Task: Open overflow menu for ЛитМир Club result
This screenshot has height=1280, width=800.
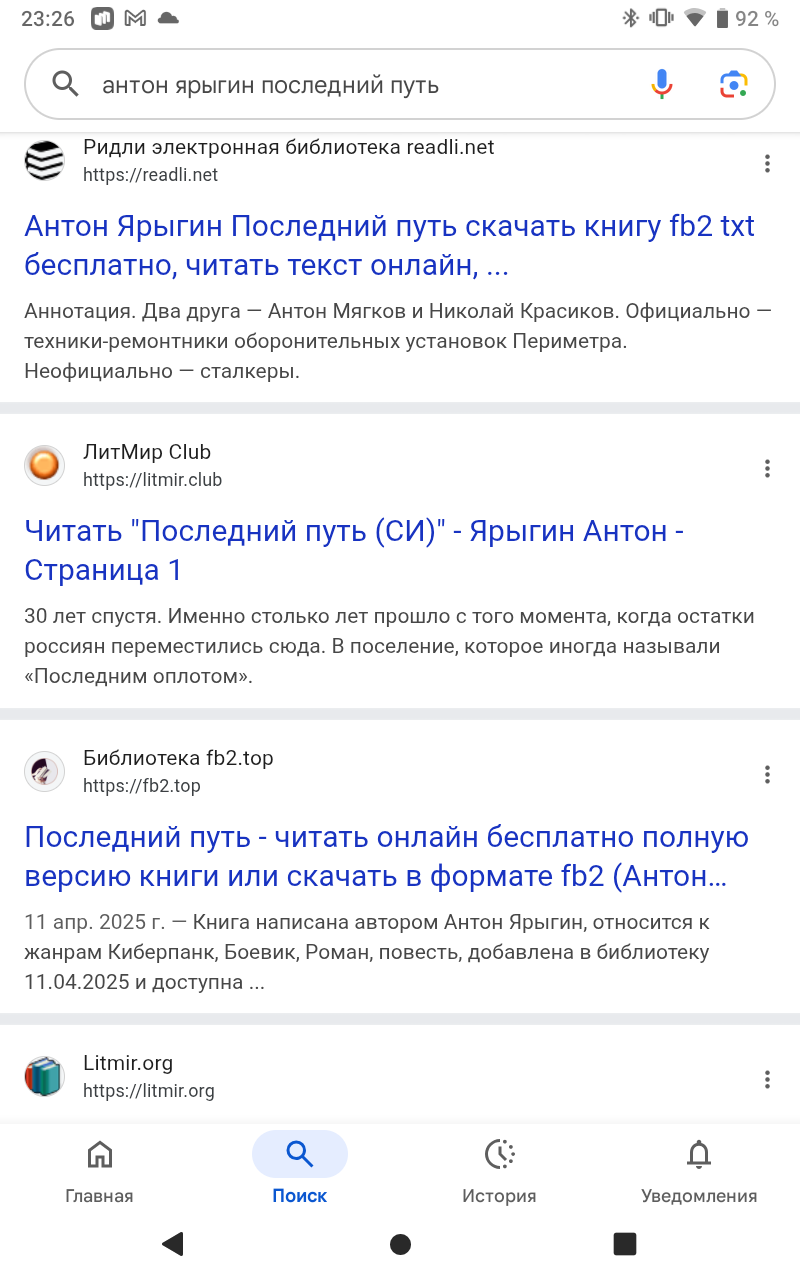Action: click(767, 468)
